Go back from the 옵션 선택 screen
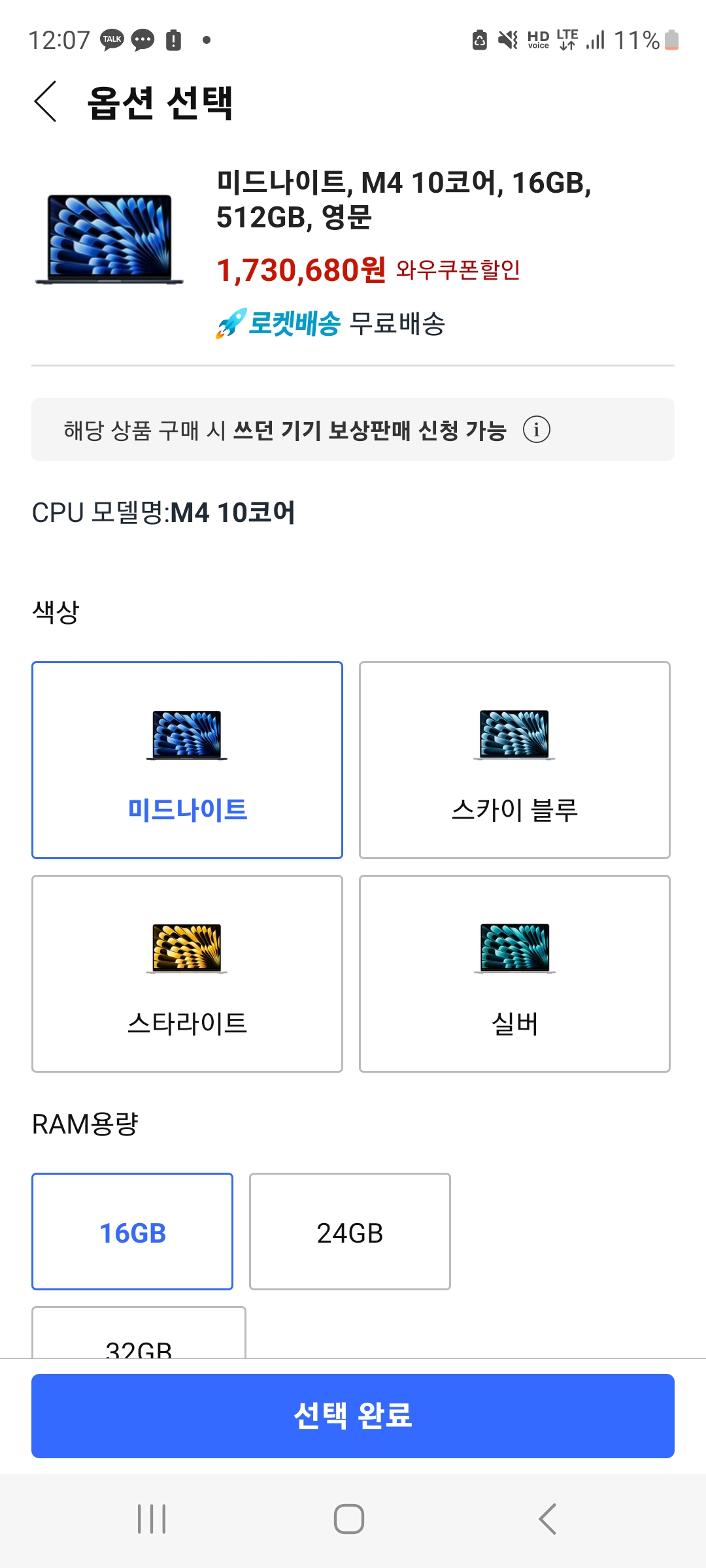The width and height of the screenshot is (706, 1568). 46,102
